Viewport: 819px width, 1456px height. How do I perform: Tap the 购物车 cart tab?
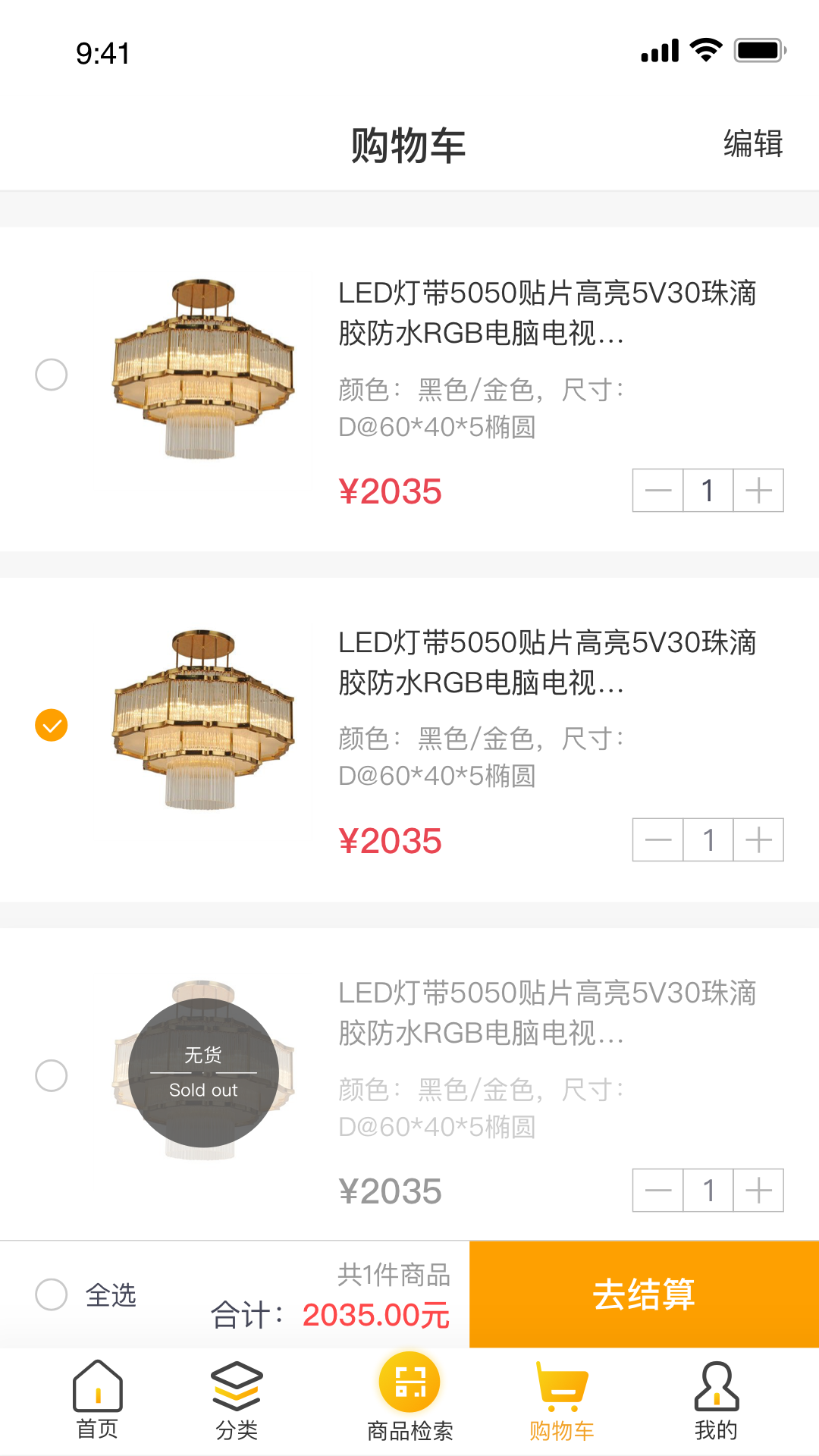[562, 1401]
